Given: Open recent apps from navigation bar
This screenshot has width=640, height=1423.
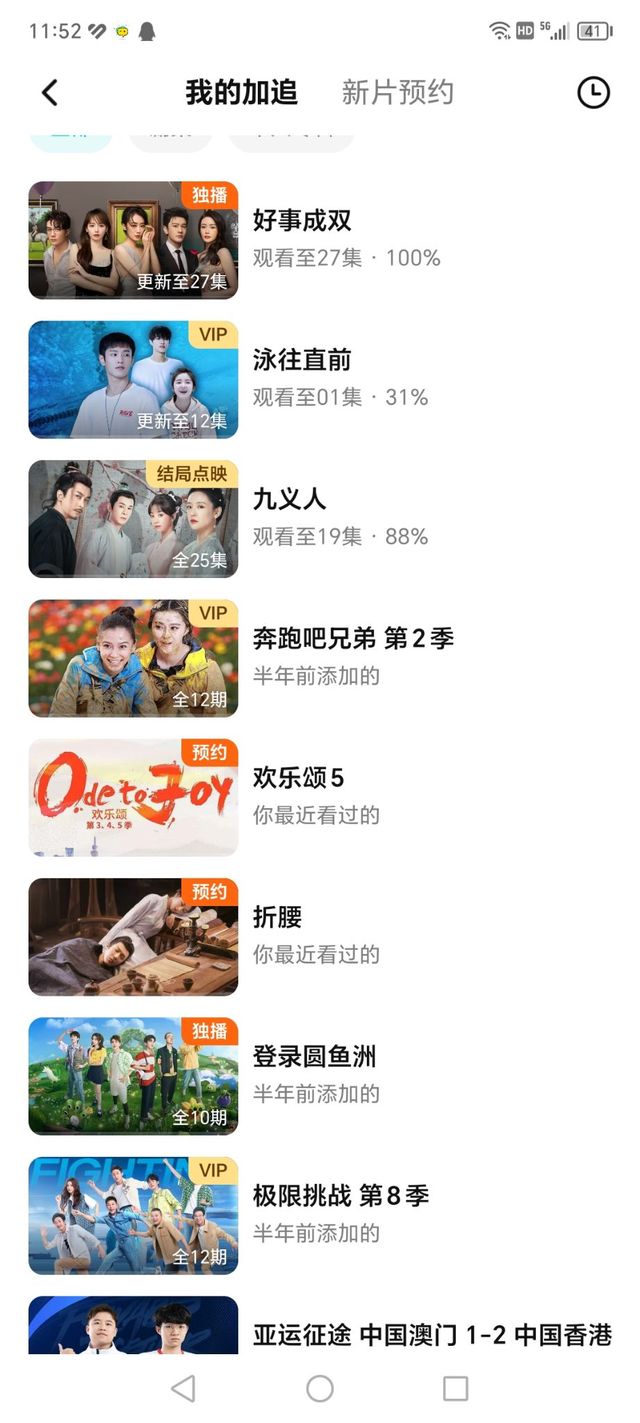Looking at the screenshot, I should (x=455, y=1388).
